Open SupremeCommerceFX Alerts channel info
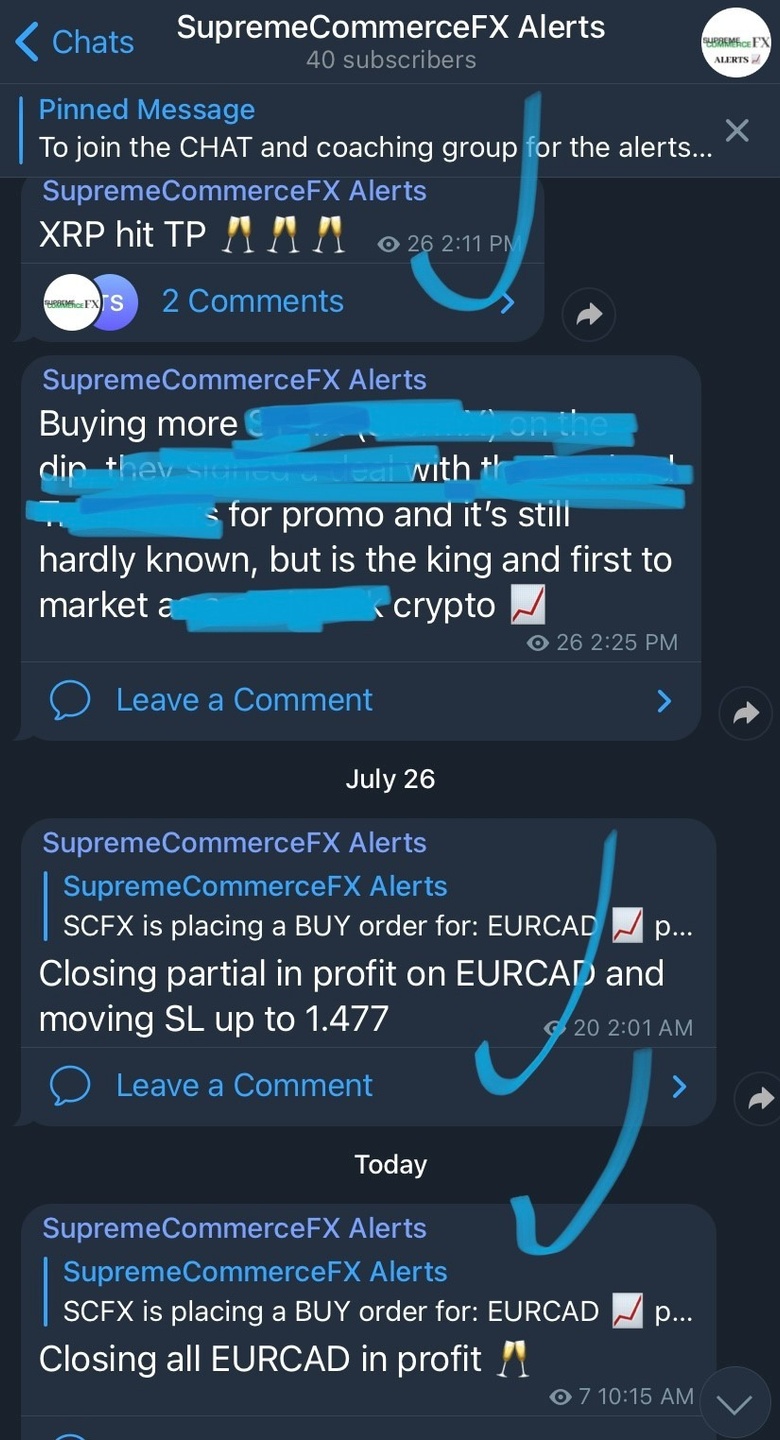 [391, 42]
